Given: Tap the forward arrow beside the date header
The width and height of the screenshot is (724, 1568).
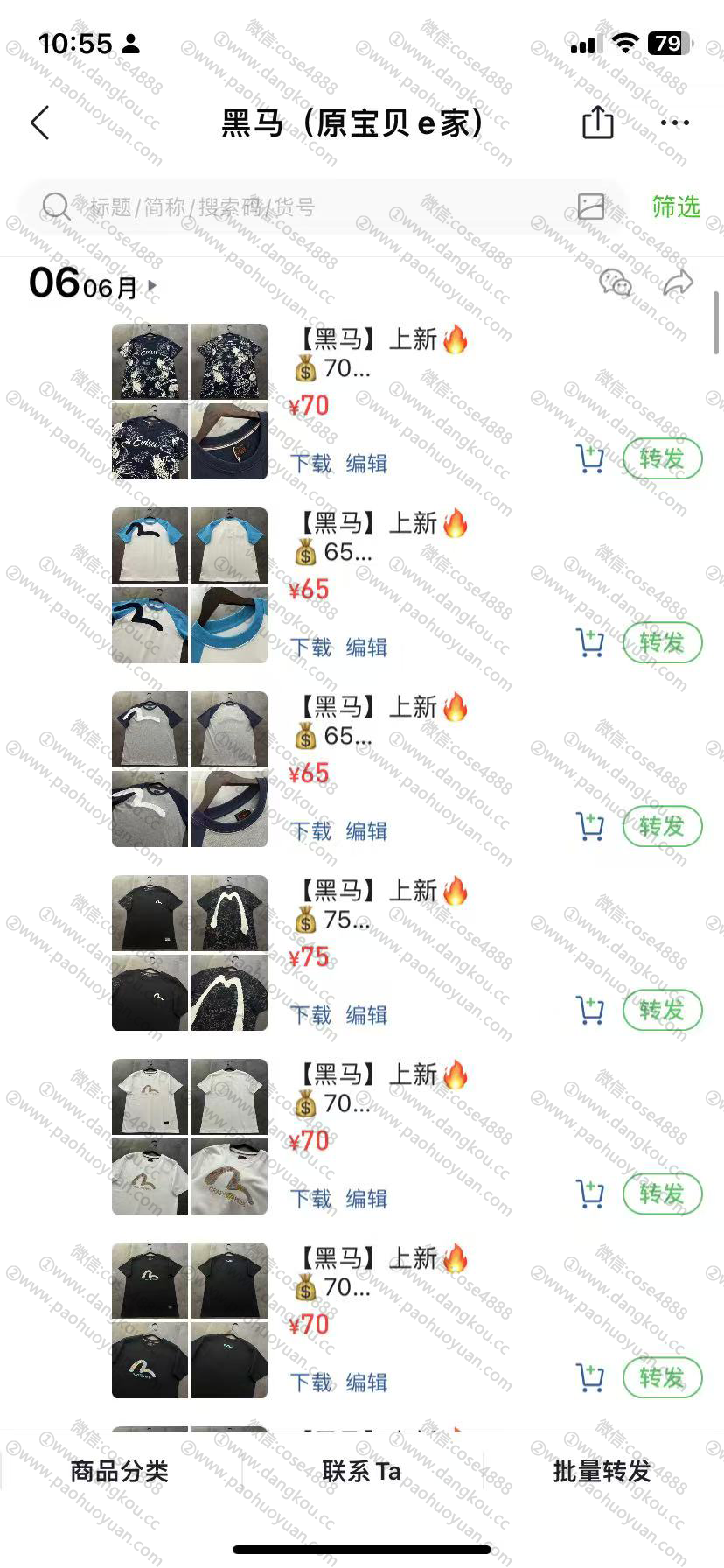Looking at the screenshot, I should click(x=679, y=283).
